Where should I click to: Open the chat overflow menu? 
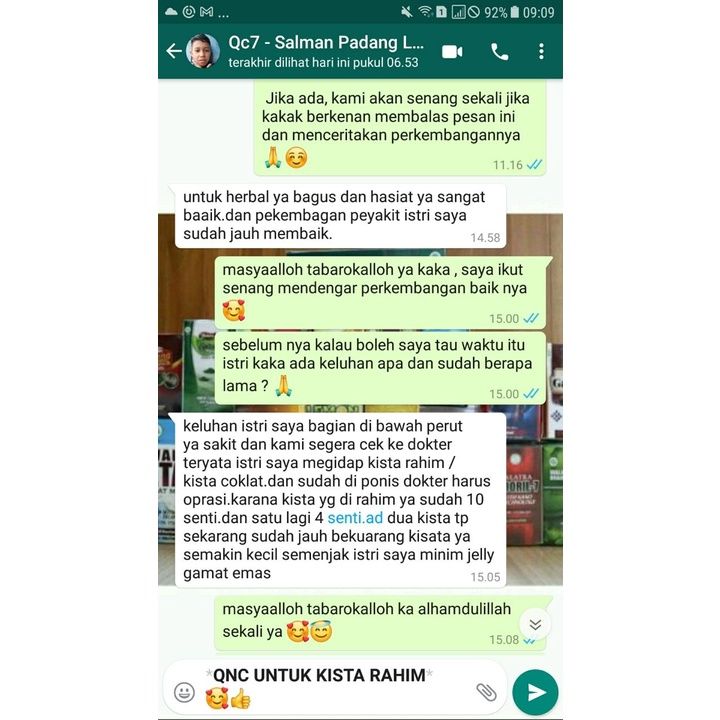click(x=541, y=51)
